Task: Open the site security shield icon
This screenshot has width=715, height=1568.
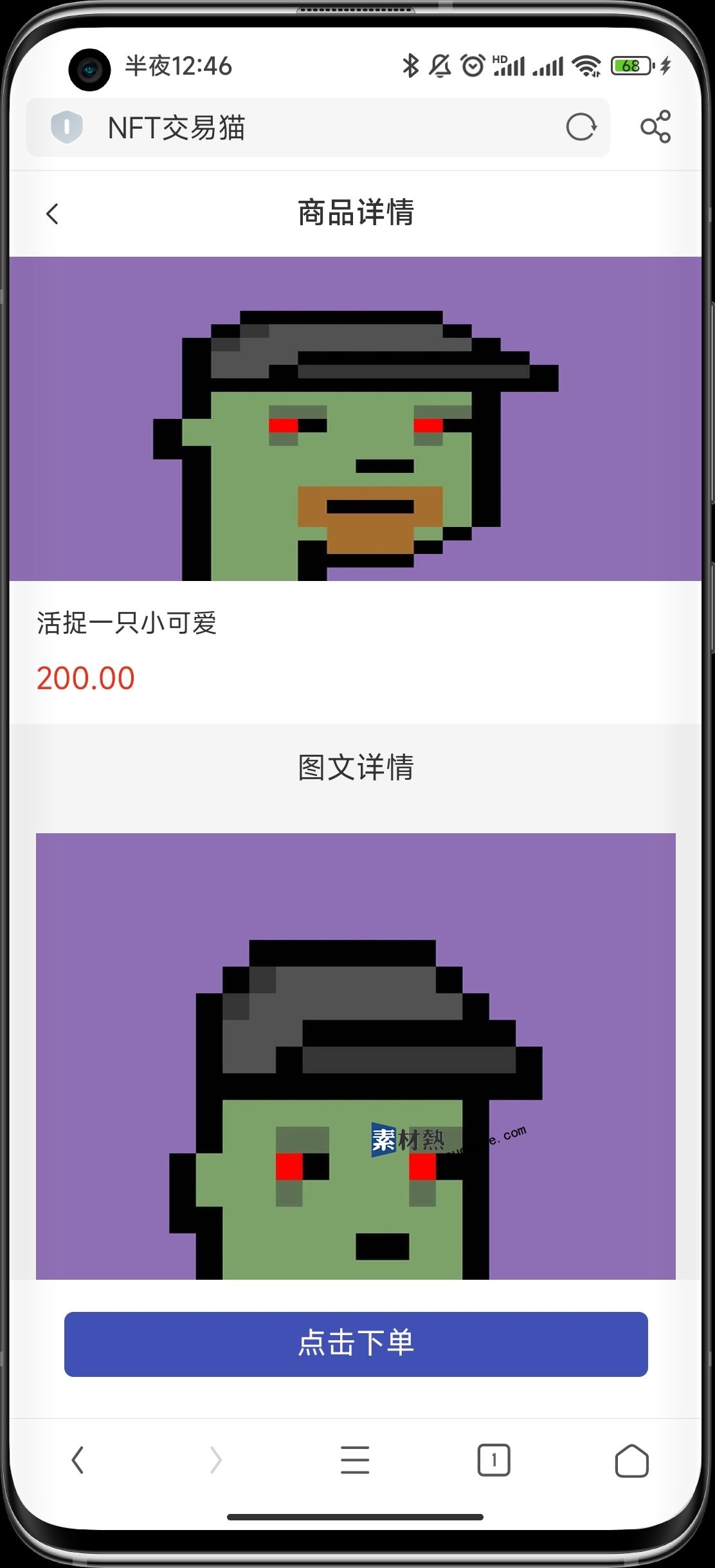Action: [67, 127]
